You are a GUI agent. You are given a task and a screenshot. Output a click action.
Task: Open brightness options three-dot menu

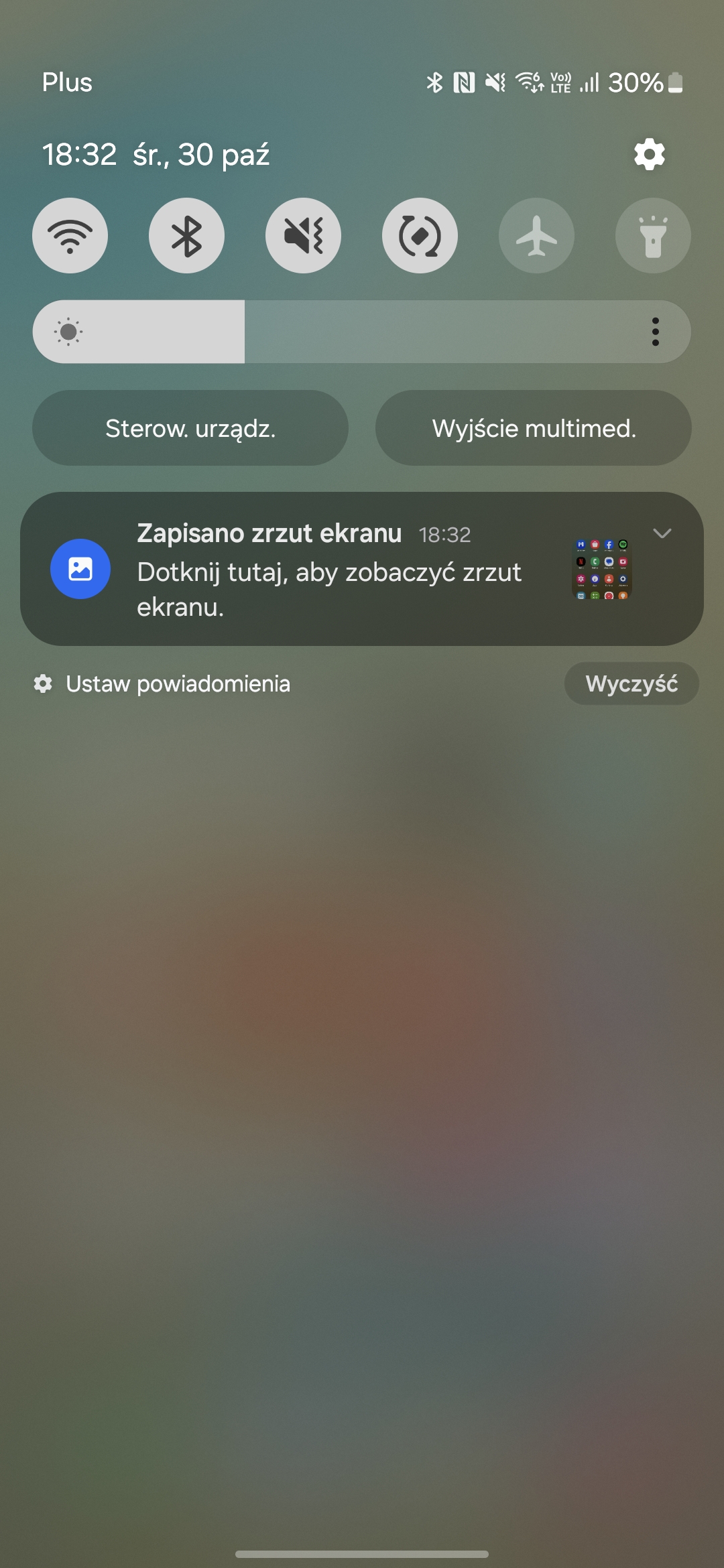(656, 332)
